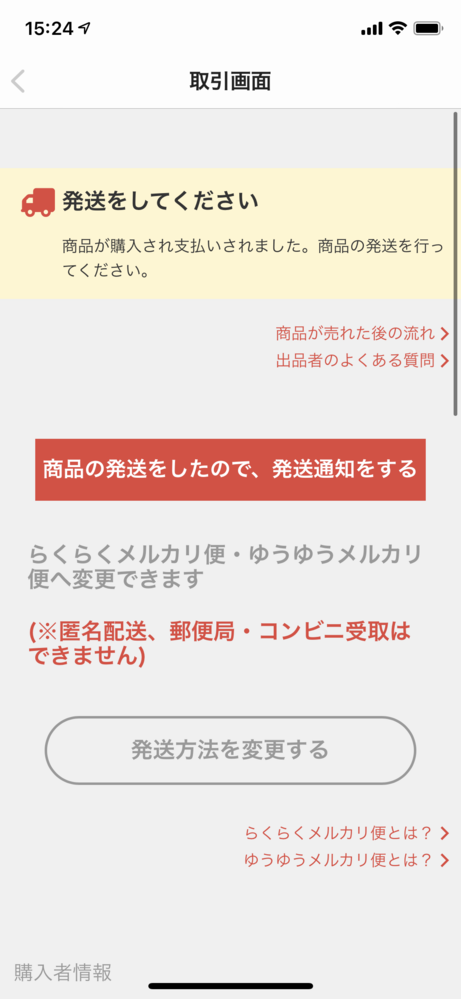The width and height of the screenshot is (461, 999).
Task: Open ゆうゆうメルカリ便とは？ link
Action: coord(347,860)
